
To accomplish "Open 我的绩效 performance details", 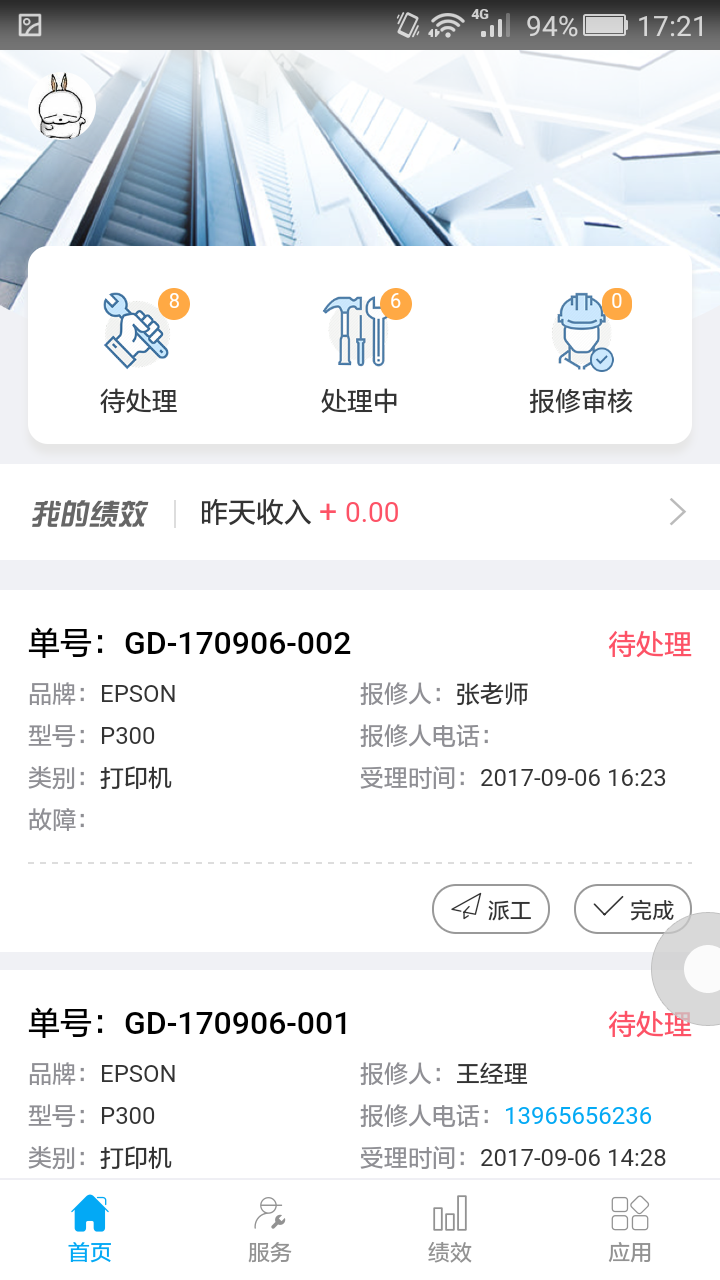I will click(360, 513).
